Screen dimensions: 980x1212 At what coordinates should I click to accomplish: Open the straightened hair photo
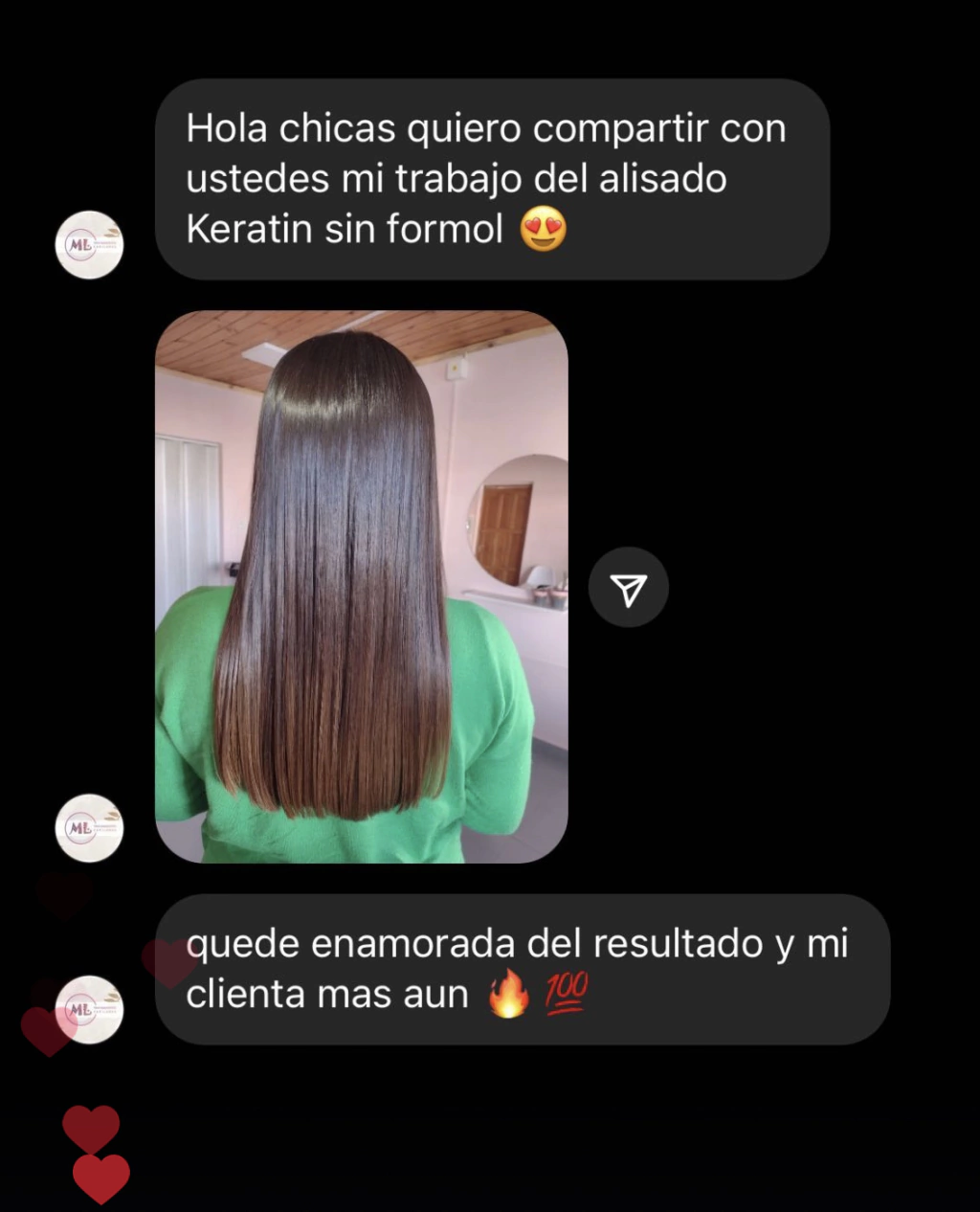pos(361,586)
